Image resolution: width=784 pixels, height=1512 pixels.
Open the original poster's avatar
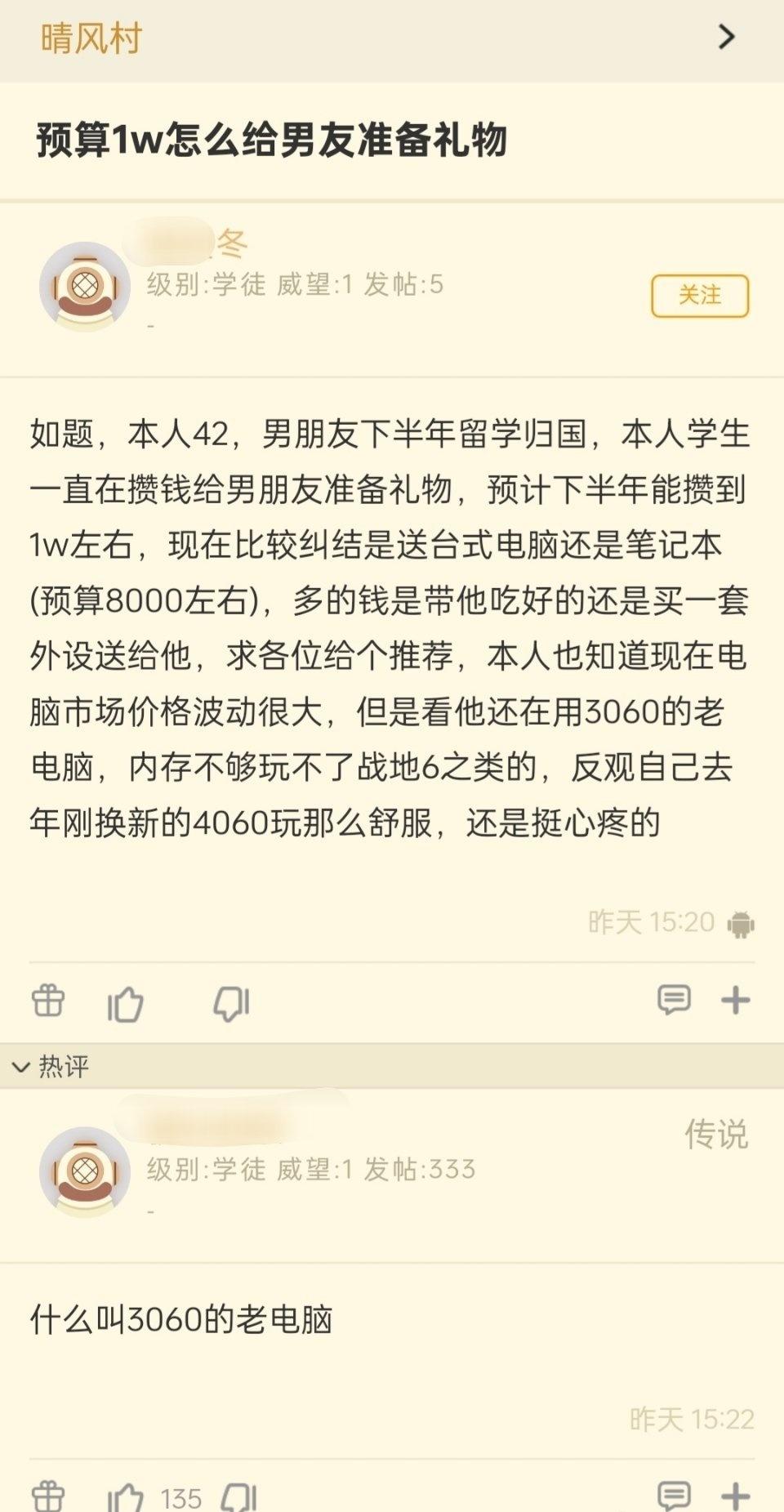[x=84, y=285]
